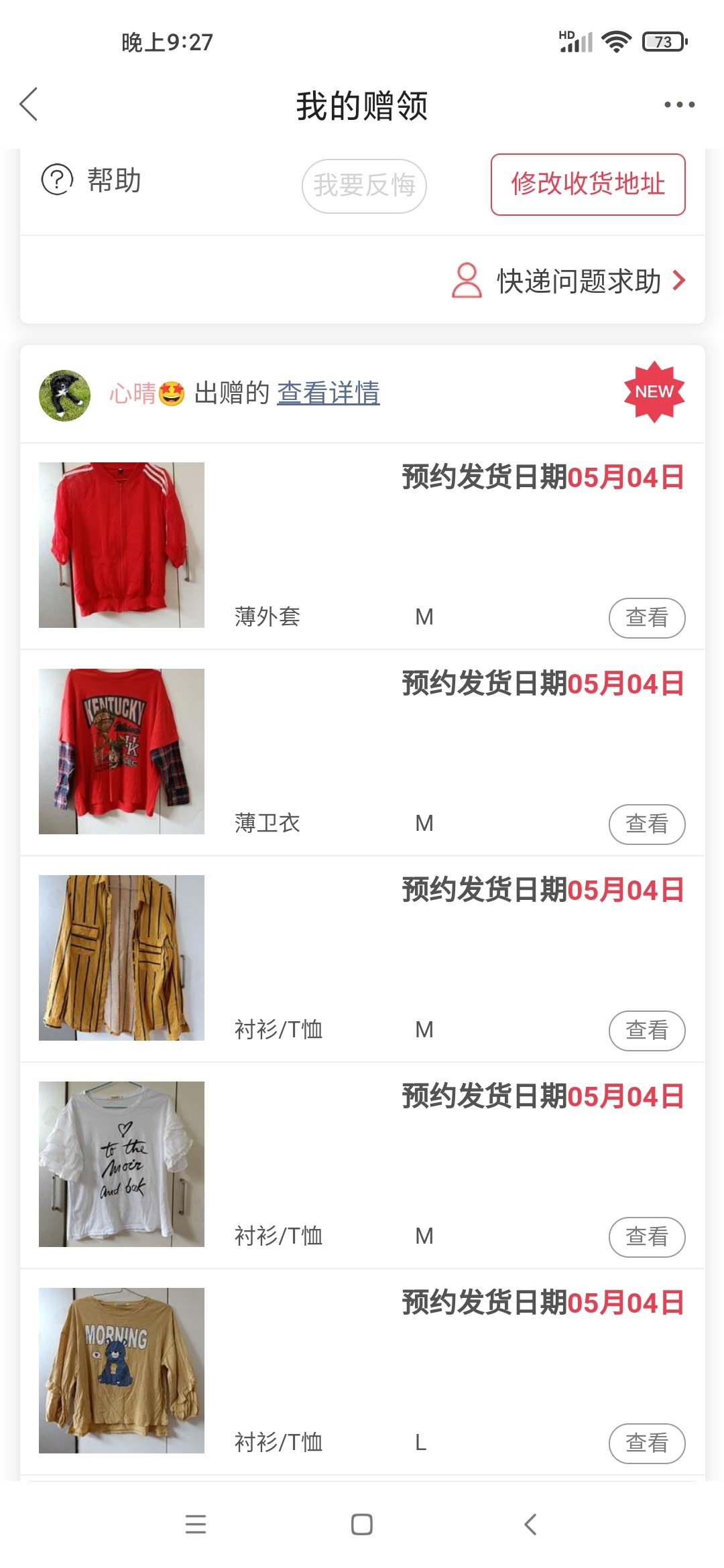Viewport: 724px width, 1568px height.
Task: Go back using the top-left arrow
Action: tap(29, 105)
